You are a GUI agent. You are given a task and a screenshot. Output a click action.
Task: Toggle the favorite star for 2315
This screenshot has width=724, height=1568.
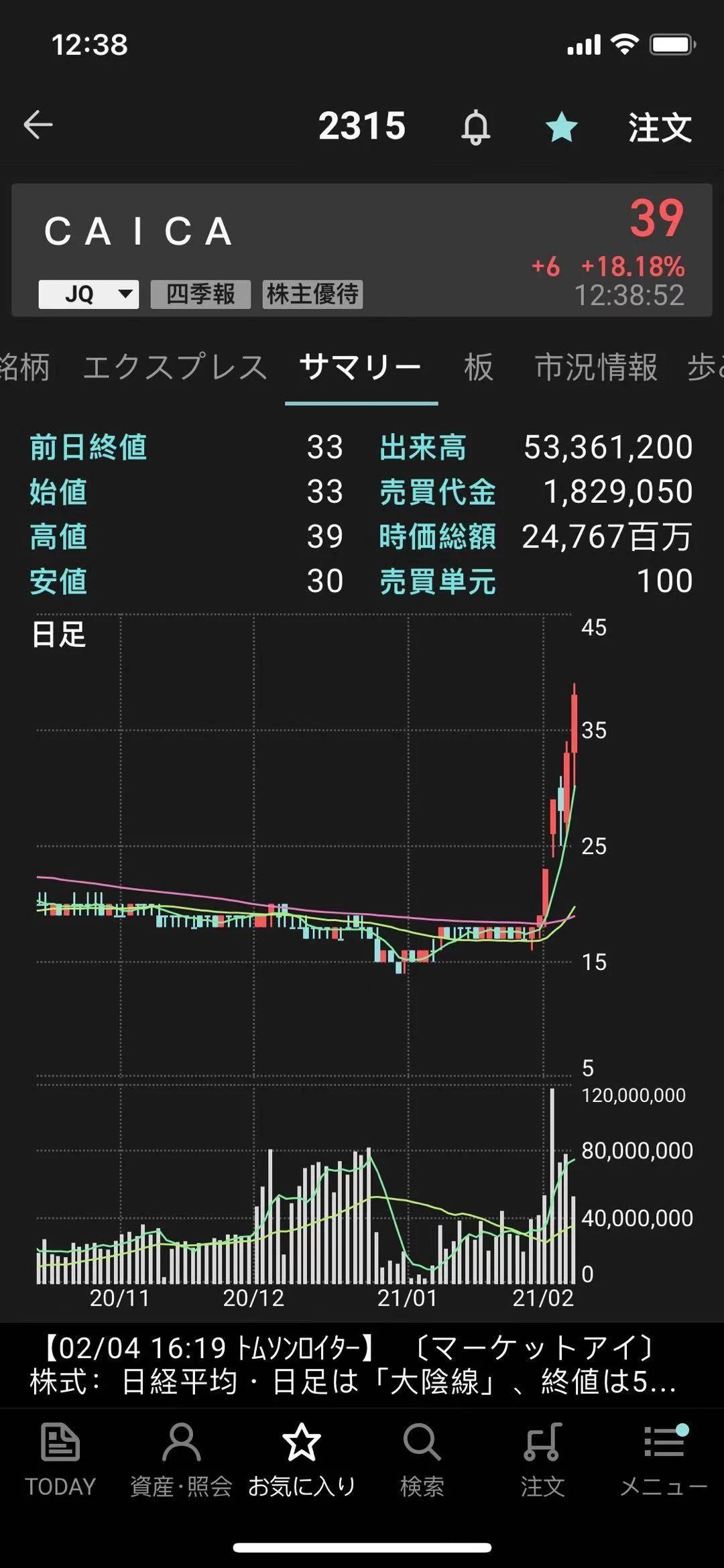[x=561, y=127]
